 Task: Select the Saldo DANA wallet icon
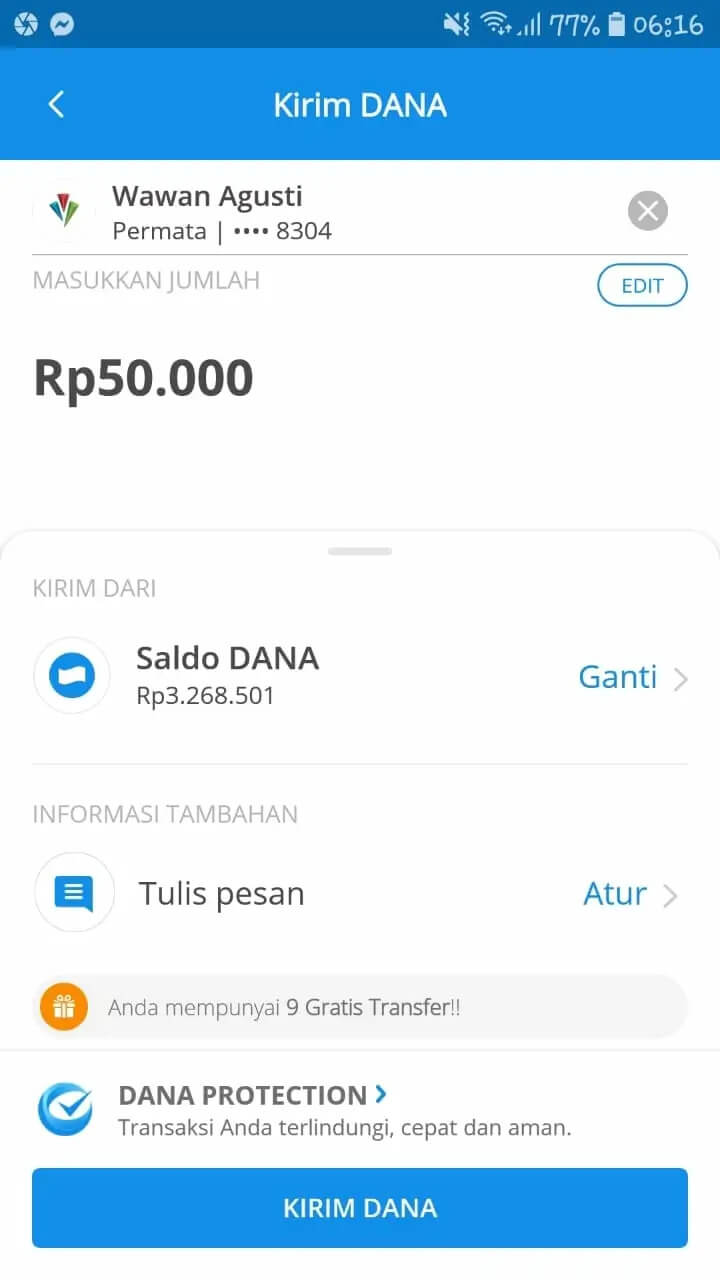pyautogui.click(x=72, y=675)
